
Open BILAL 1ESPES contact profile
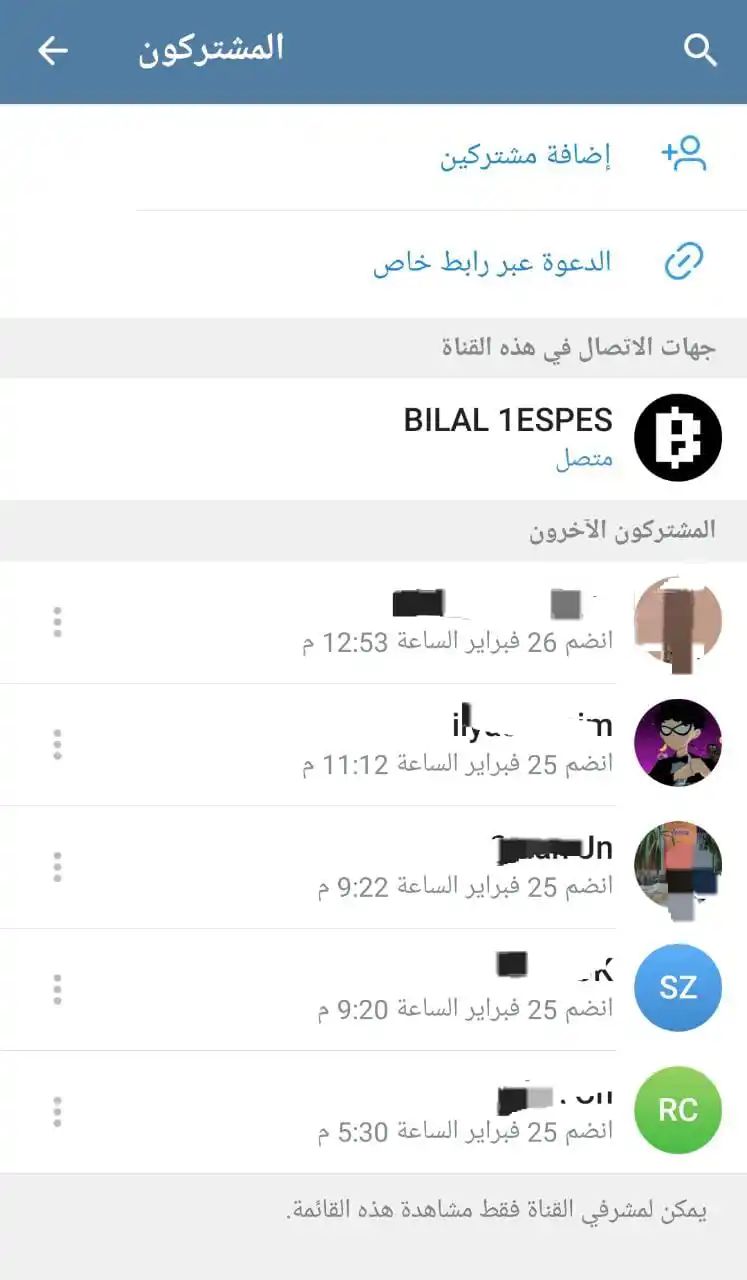tap(508, 438)
